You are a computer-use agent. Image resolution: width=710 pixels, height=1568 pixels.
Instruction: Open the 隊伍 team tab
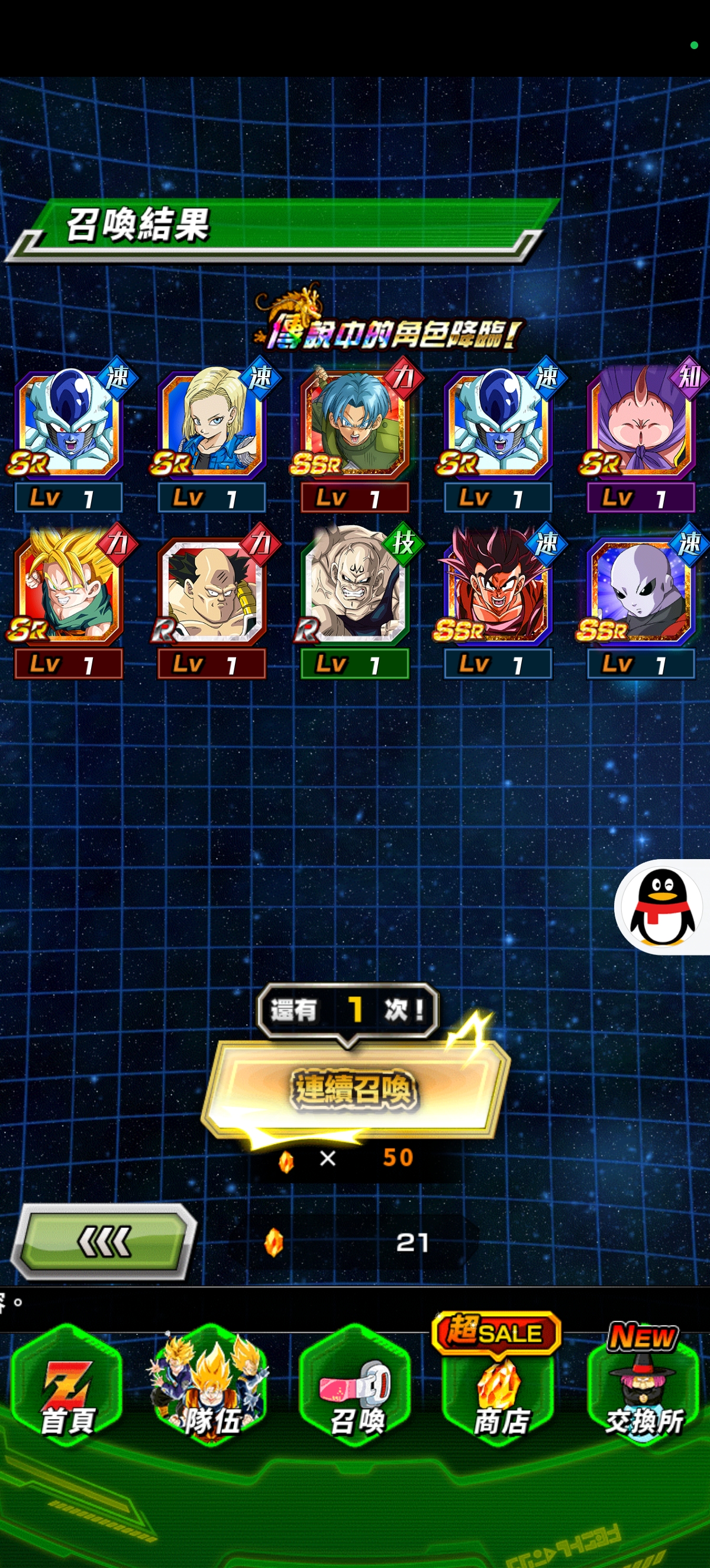211,1389
